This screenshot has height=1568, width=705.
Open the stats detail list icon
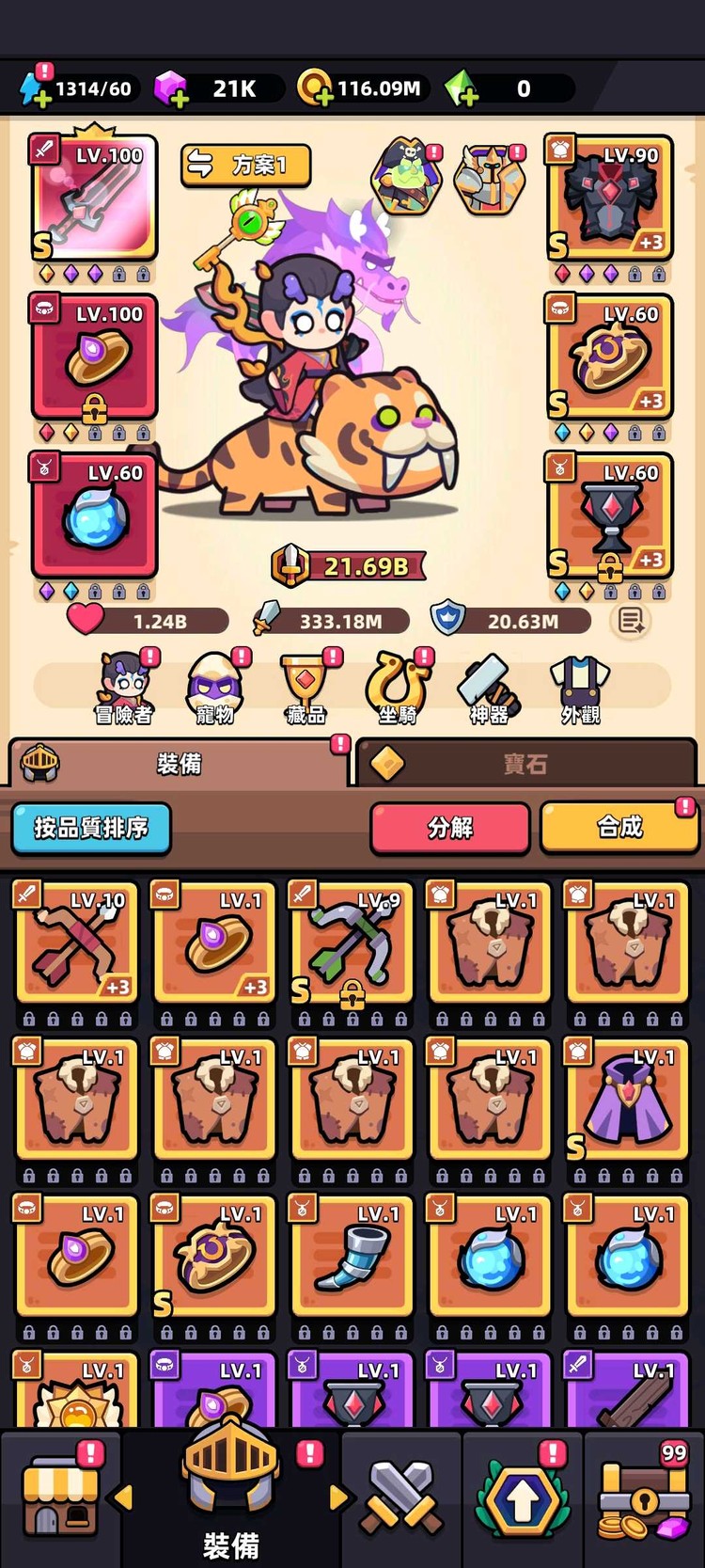click(631, 621)
